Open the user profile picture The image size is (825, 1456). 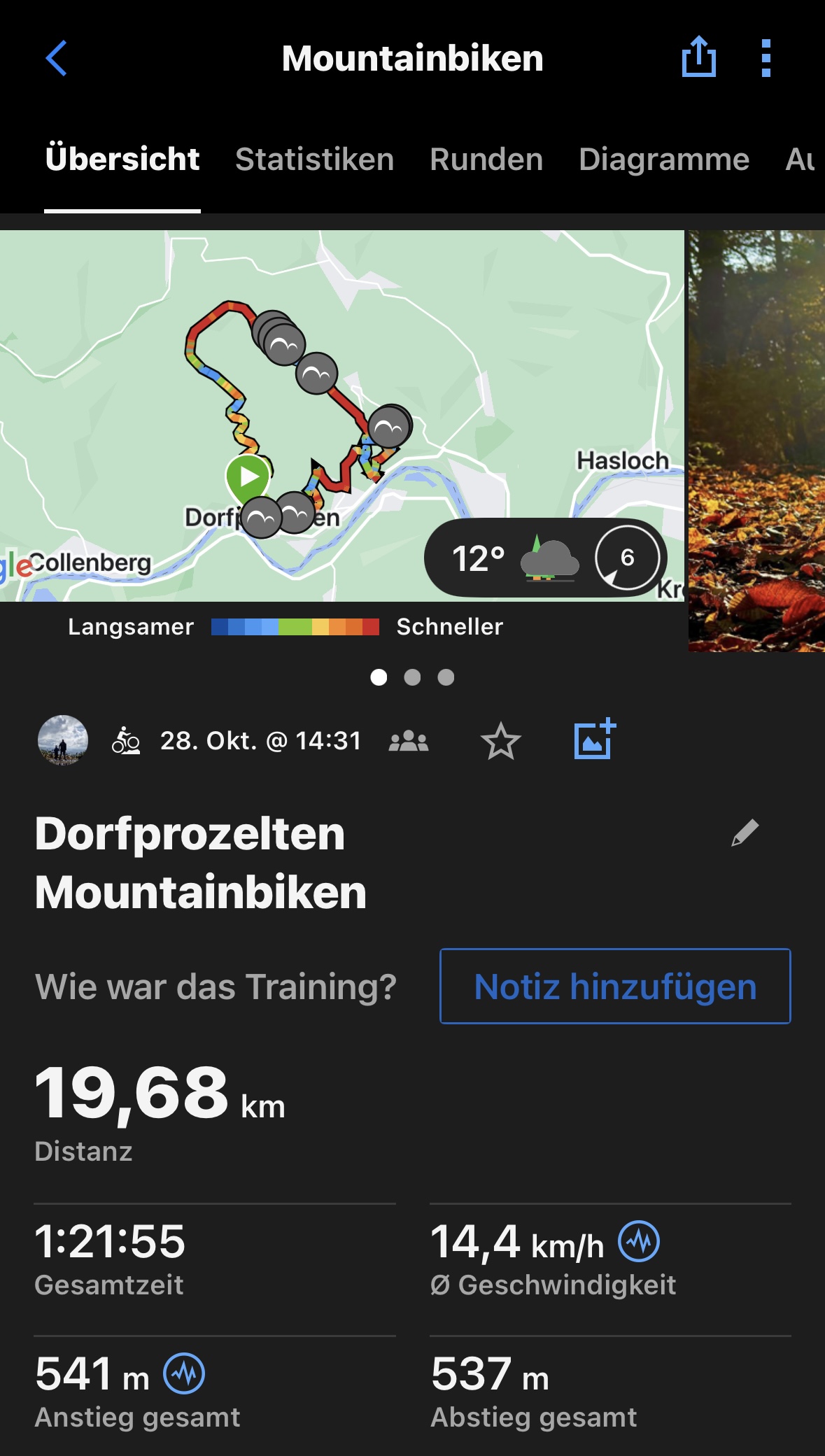pyautogui.click(x=63, y=740)
